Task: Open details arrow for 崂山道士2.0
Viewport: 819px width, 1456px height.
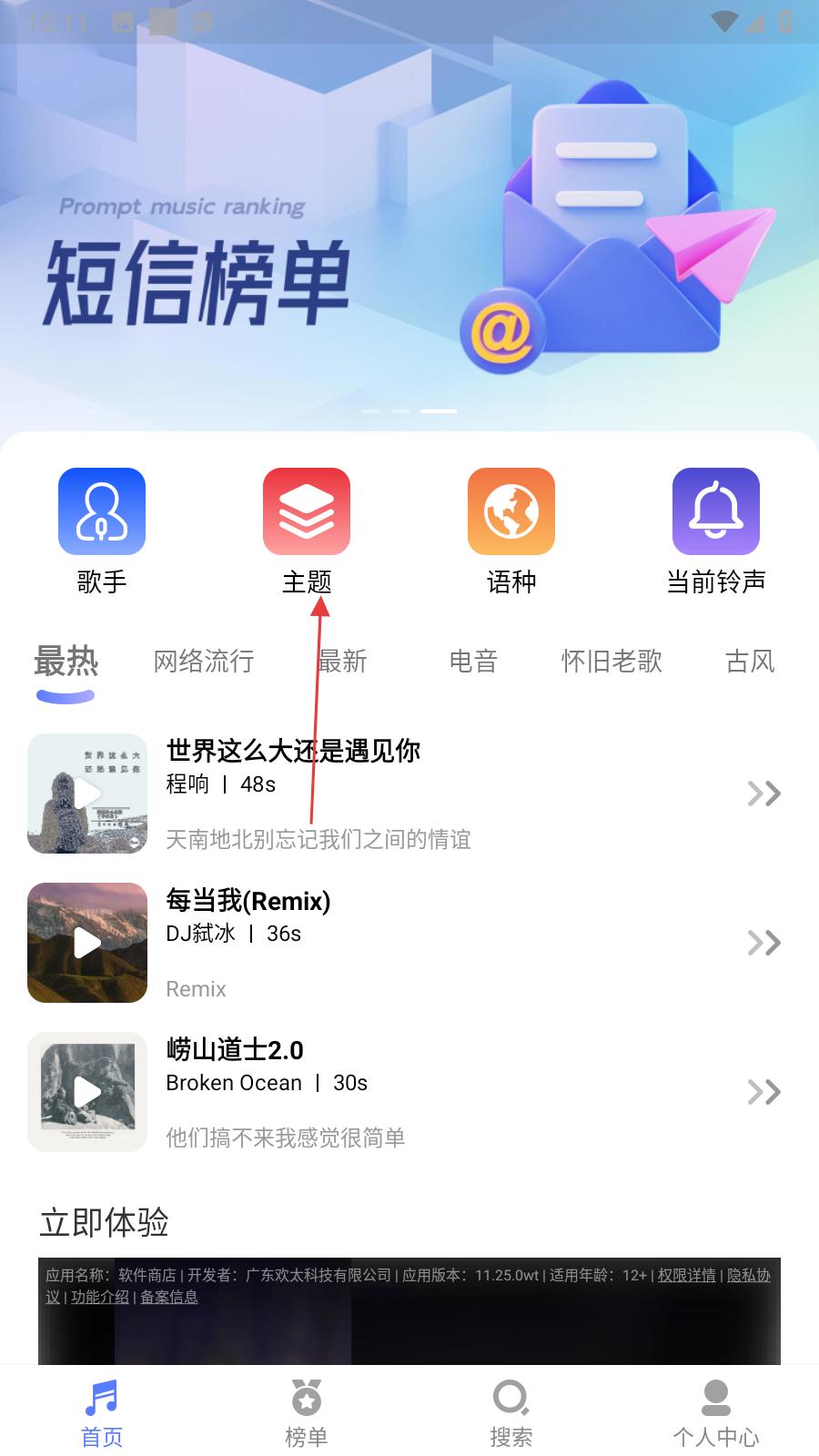Action: [x=763, y=1092]
